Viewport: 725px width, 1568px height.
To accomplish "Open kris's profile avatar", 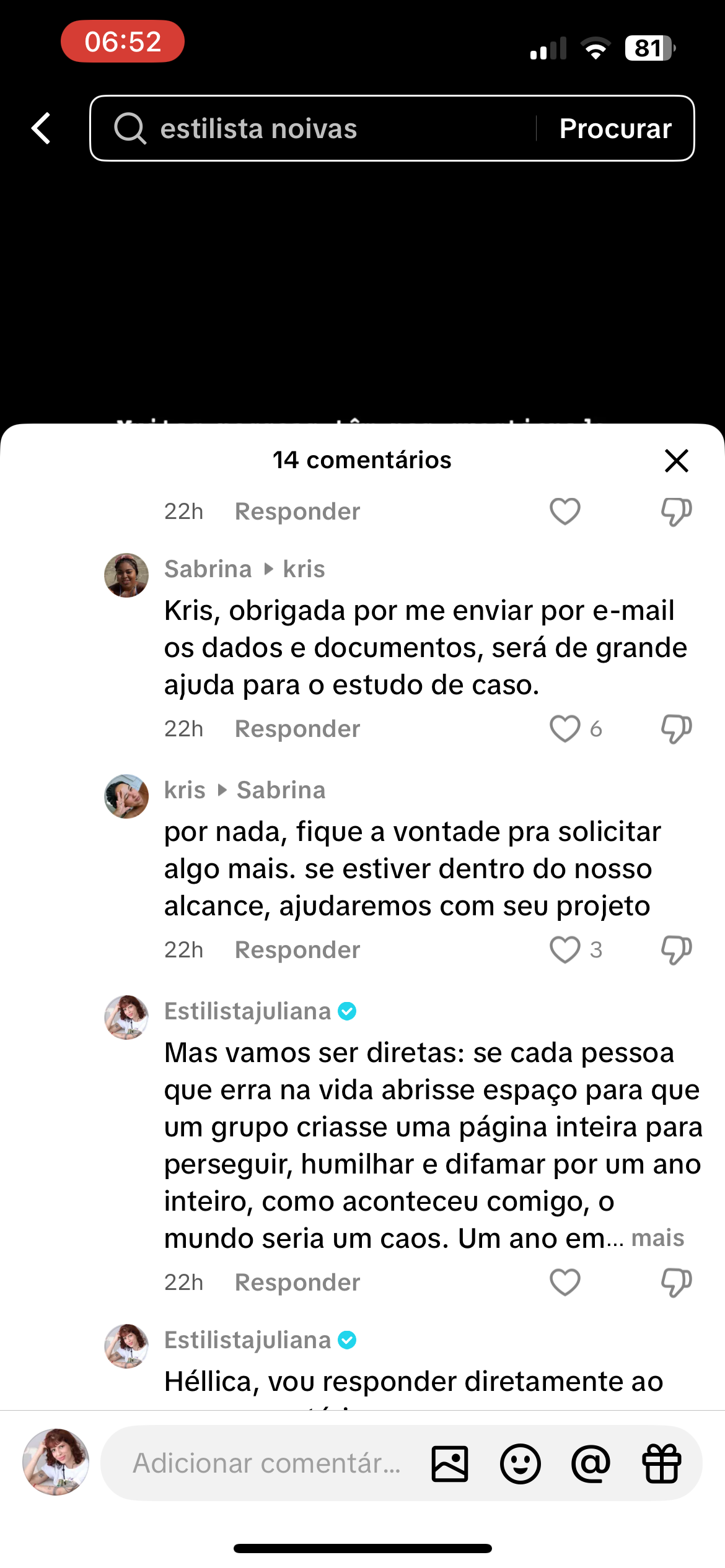I will point(126,796).
